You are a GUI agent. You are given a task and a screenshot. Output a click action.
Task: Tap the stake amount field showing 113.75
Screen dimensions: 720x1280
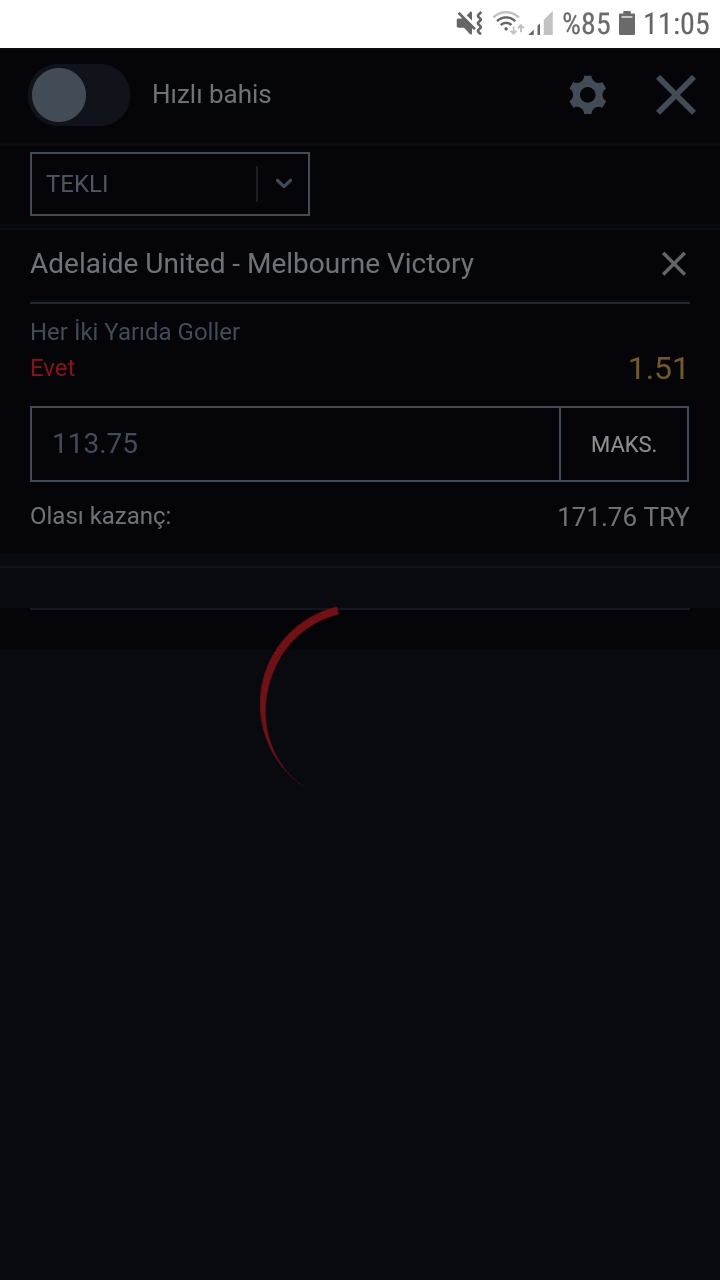click(295, 444)
